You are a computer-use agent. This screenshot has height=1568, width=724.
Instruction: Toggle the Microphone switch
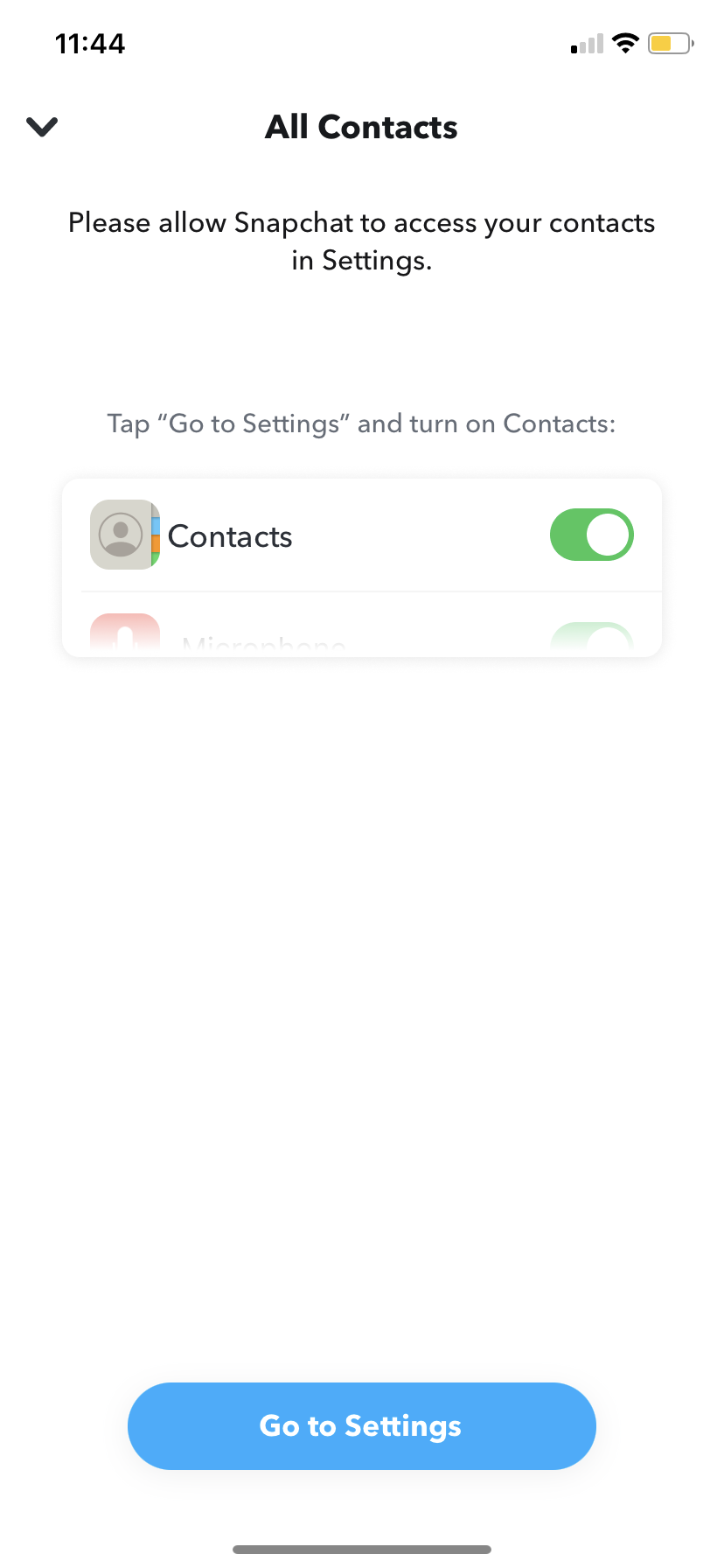coord(592,636)
